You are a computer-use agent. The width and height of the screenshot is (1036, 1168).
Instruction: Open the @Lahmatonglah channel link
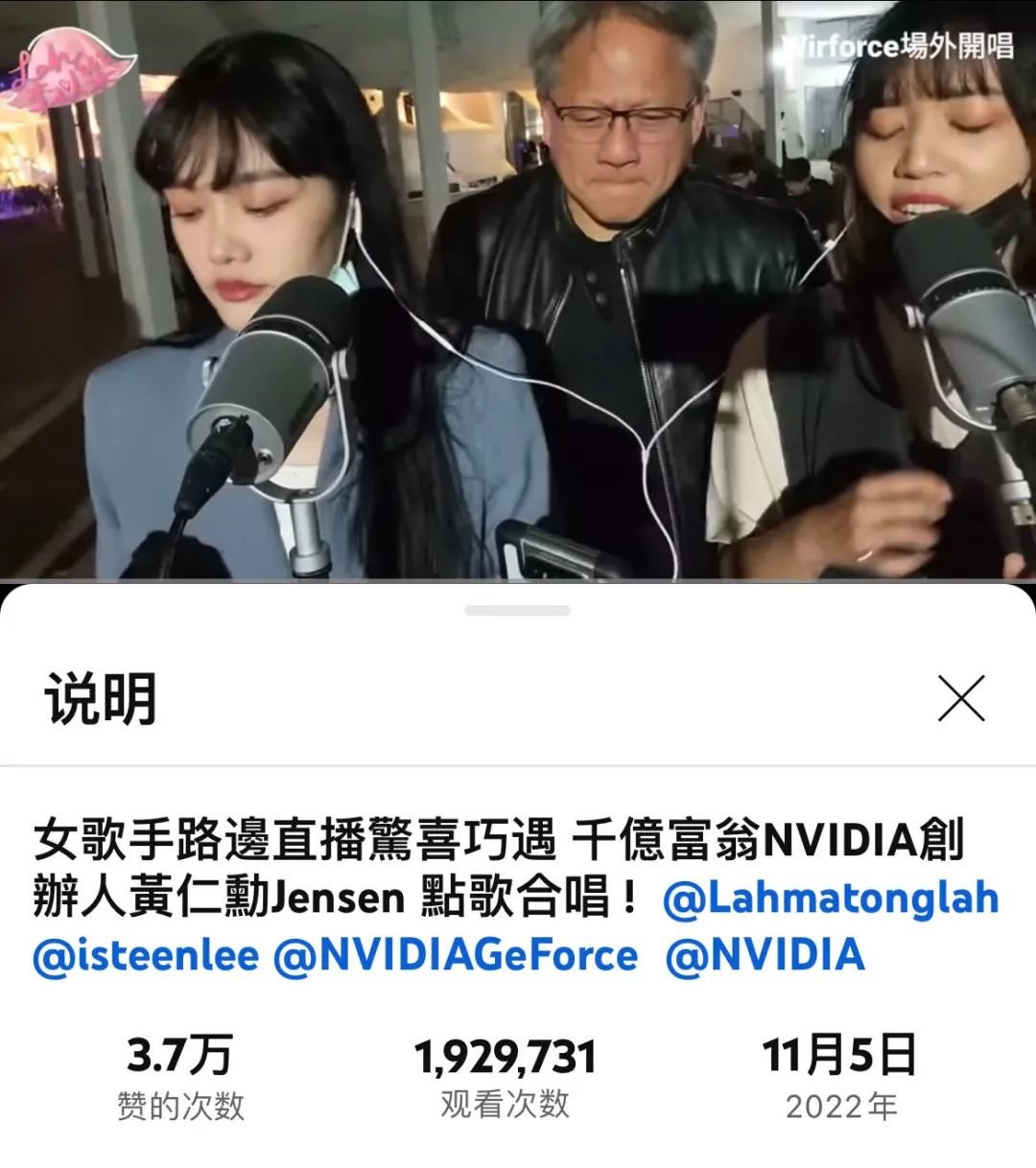coord(831,899)
